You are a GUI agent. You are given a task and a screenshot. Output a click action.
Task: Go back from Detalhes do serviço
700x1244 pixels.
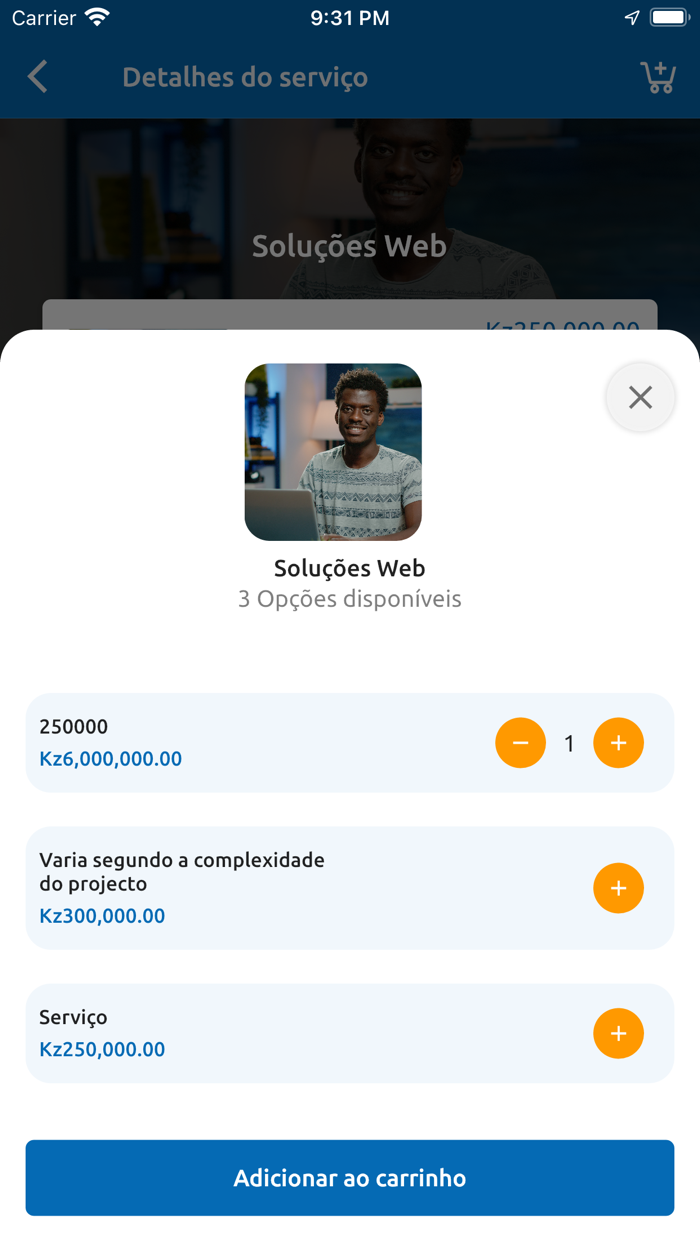tap(38, 77)
